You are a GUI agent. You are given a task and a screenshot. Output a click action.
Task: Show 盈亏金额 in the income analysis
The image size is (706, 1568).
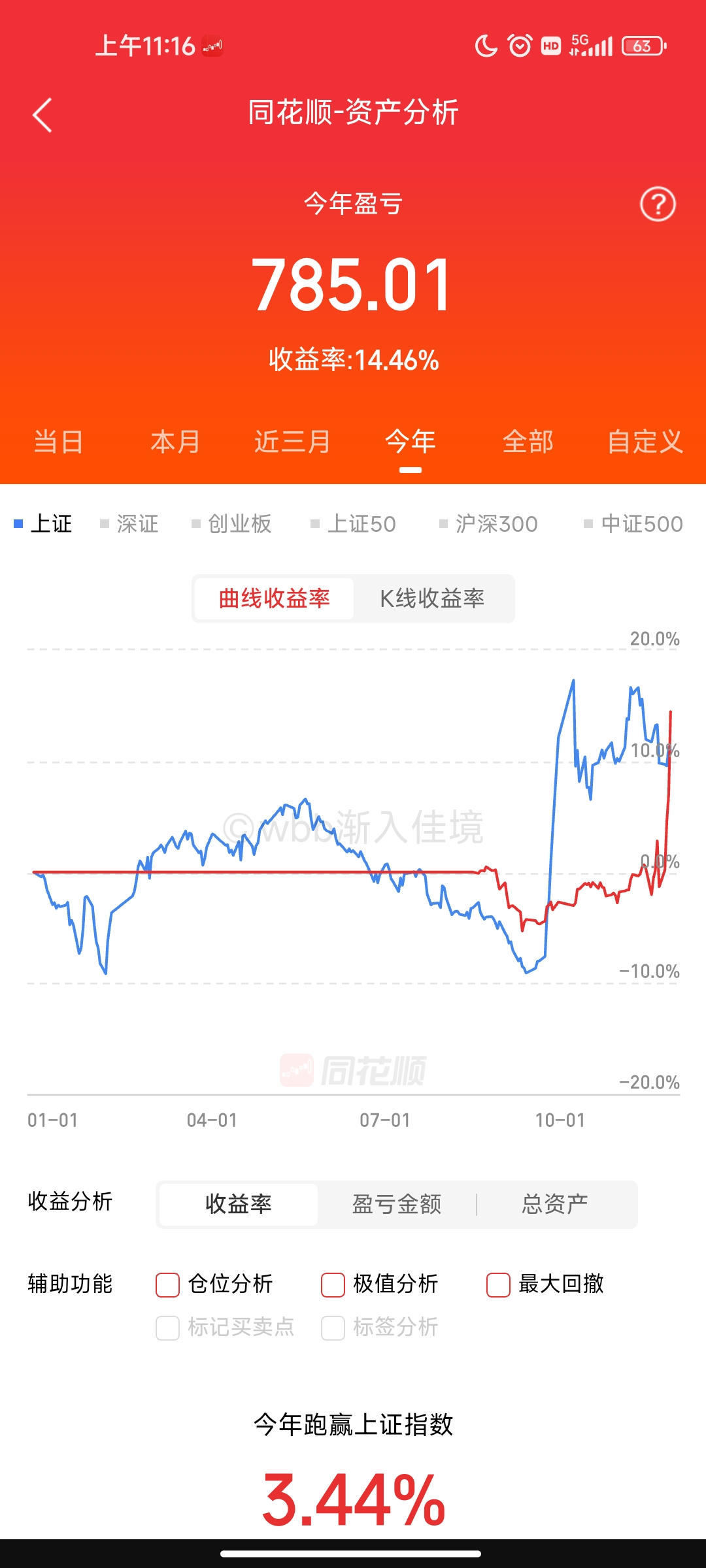(x=397, y=1204)
